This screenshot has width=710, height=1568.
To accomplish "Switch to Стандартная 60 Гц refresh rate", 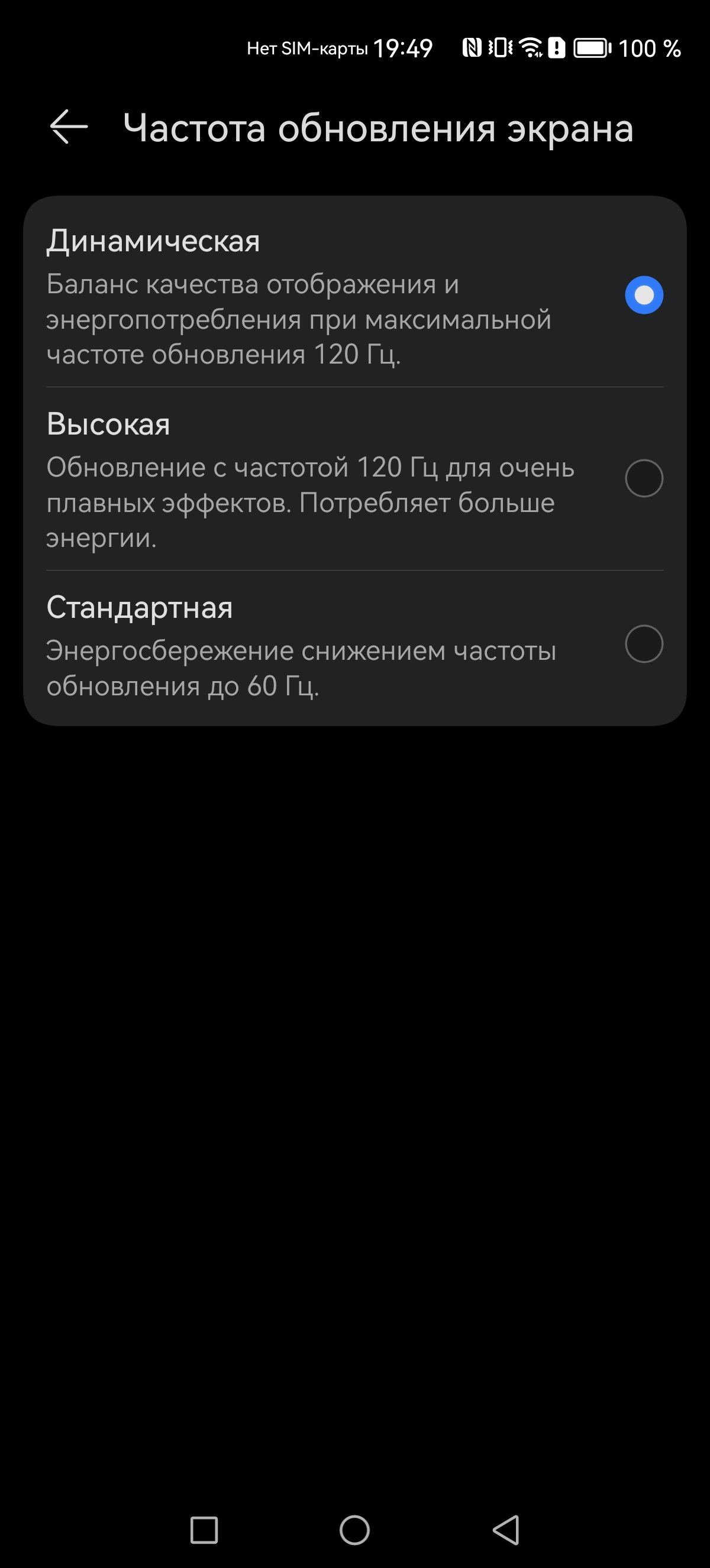I will pos(644,644).
